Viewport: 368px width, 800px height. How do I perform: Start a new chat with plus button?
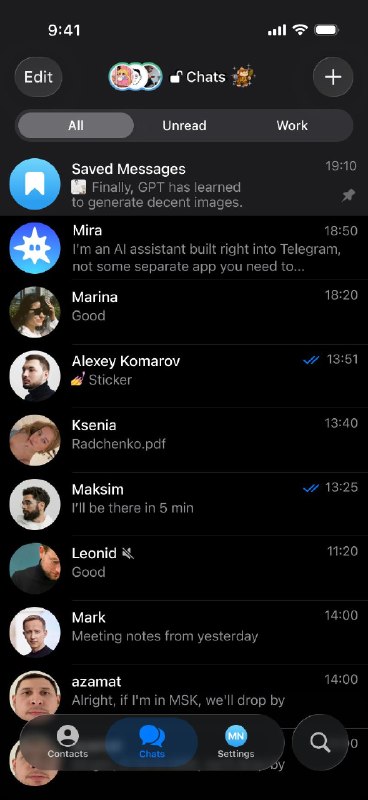pyautogui.click(x=333, y=77)
